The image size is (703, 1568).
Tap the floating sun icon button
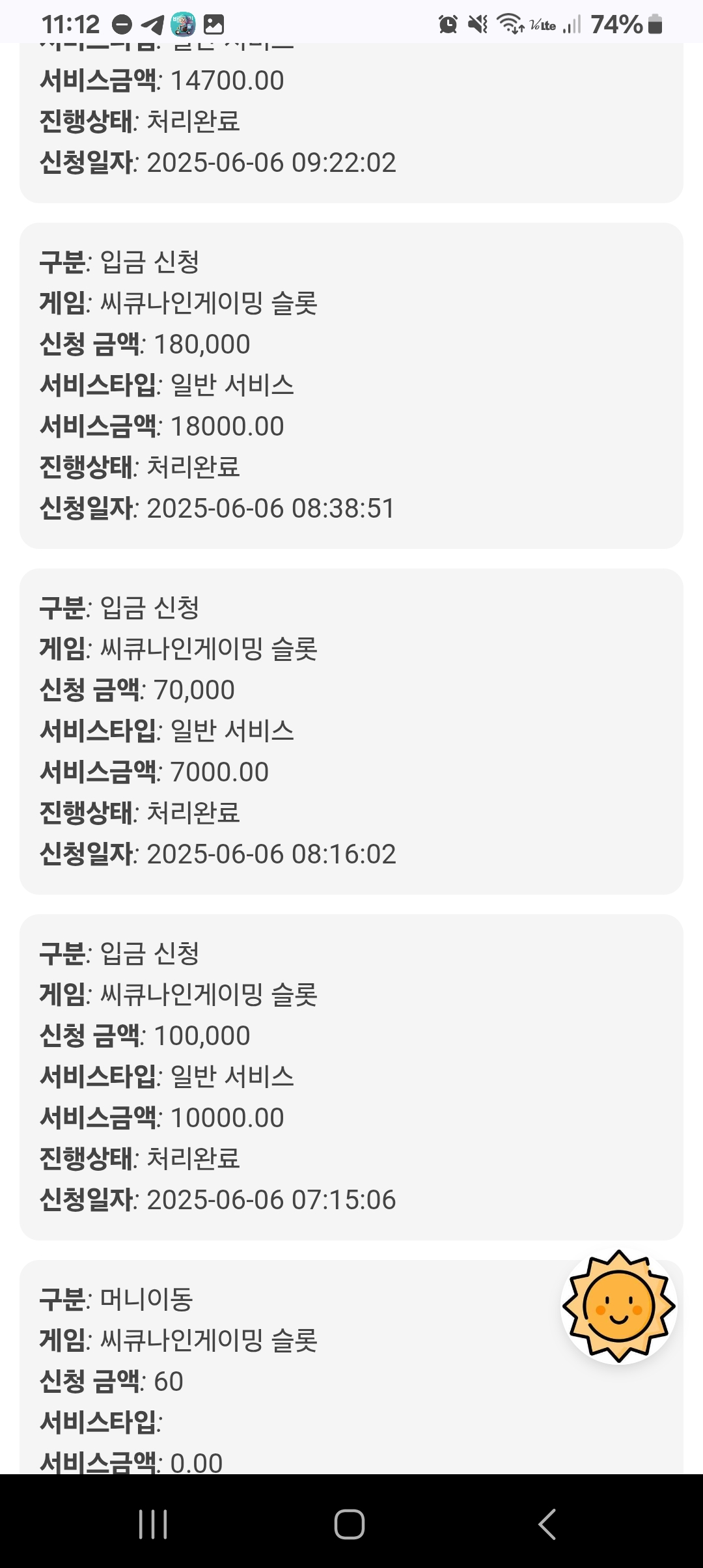[x=618, y=1306]
